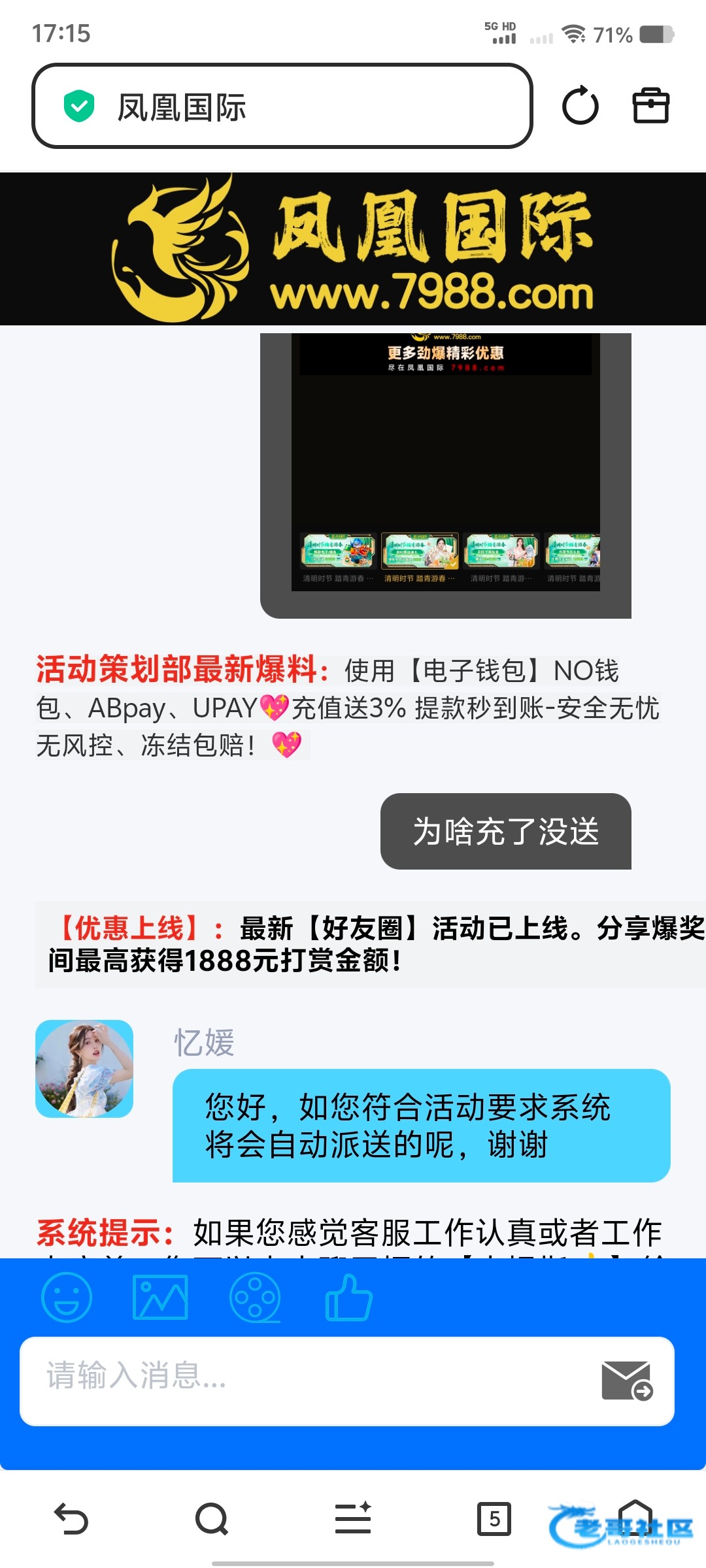The width and height of the screenshot is (706, 1568).
Task: Open the browser menu
Action: click(x=353, y=1518)
